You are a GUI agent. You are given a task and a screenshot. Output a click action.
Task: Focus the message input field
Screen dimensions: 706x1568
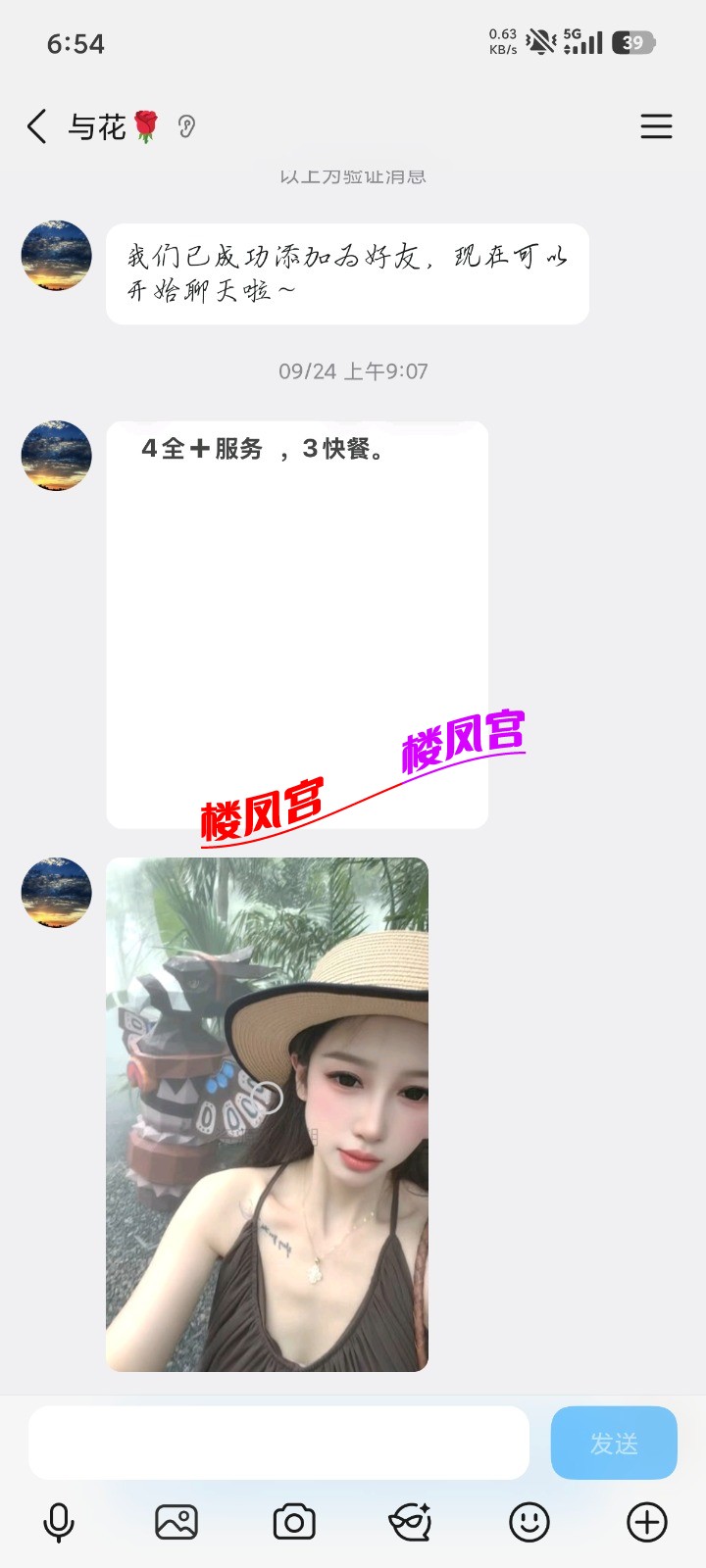[278, 1443]
